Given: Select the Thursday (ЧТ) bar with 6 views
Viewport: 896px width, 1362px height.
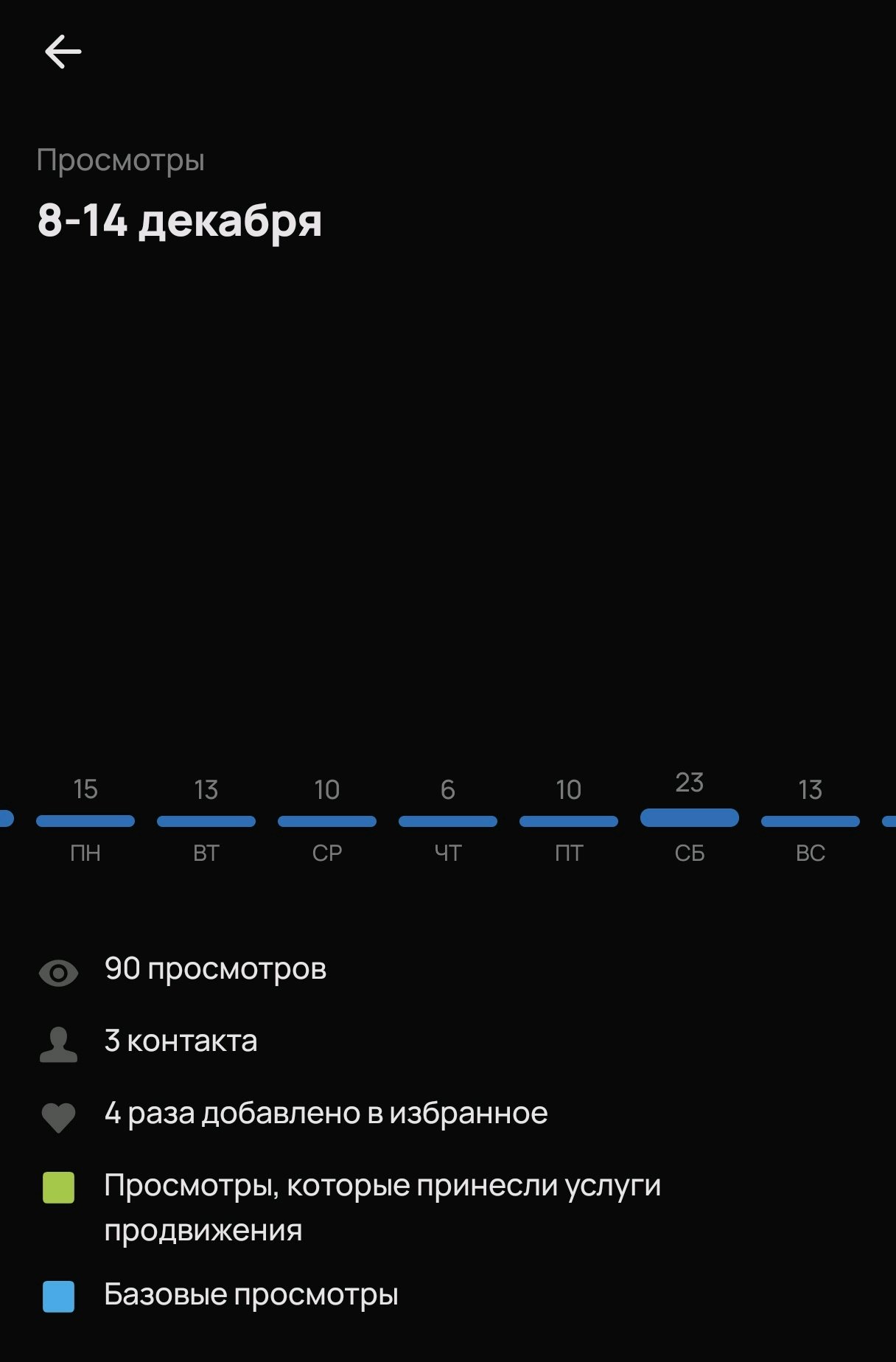Looking at the screenshot, I should point(448,821).
